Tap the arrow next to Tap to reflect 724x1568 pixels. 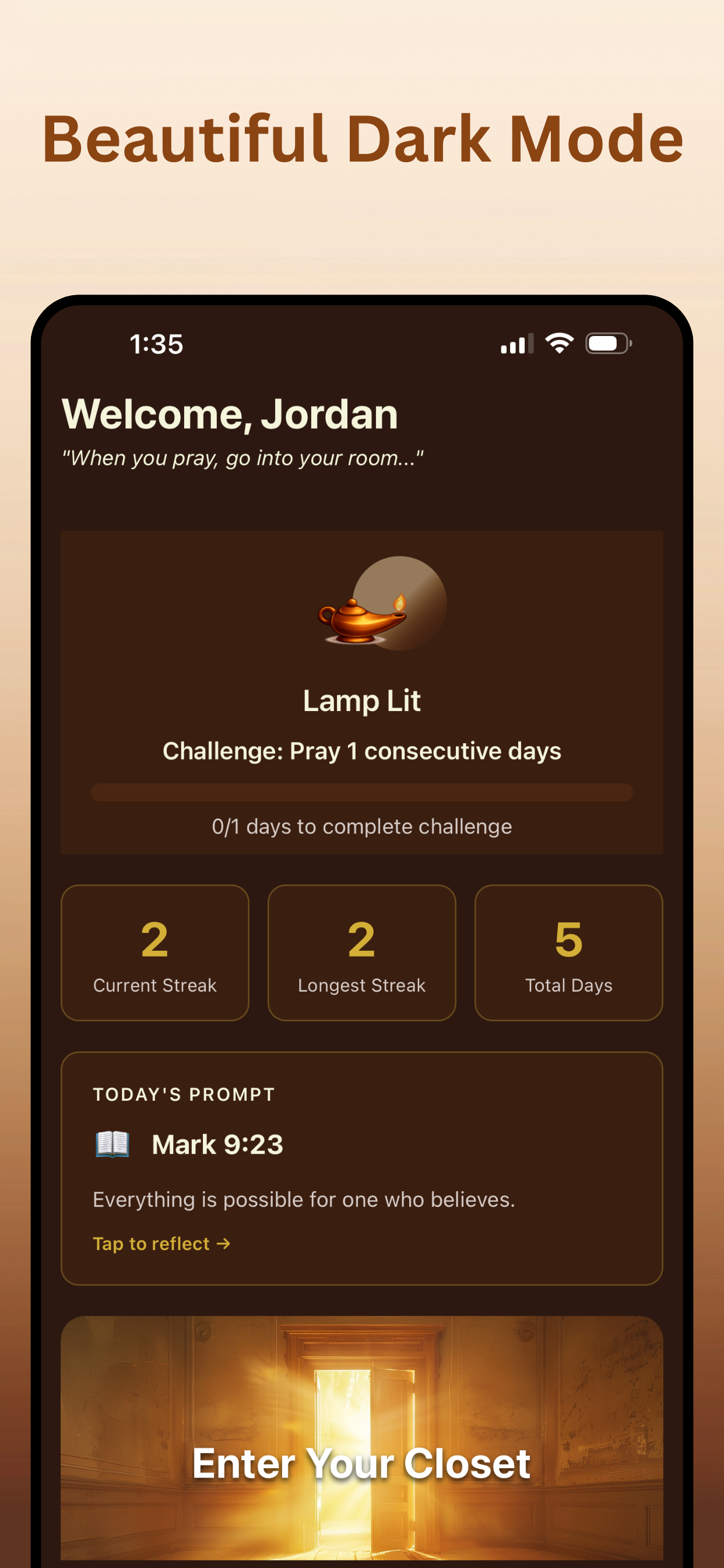(223, 1244)
